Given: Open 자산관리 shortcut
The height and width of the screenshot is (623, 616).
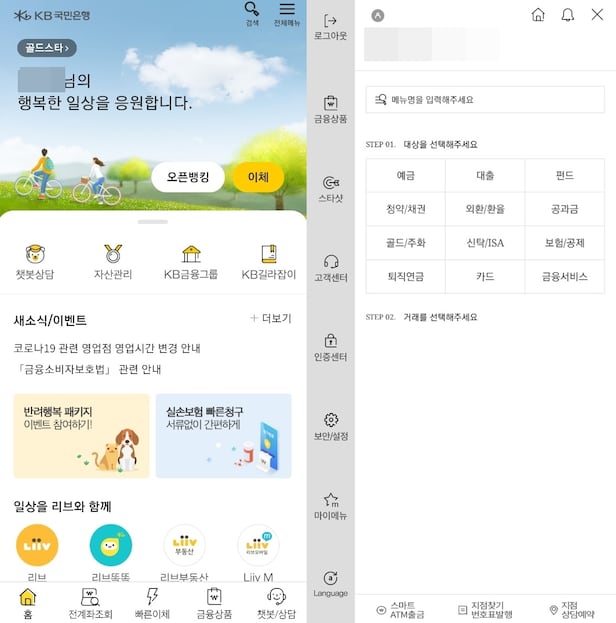Looking at the screenshot, I should [113, 262].
